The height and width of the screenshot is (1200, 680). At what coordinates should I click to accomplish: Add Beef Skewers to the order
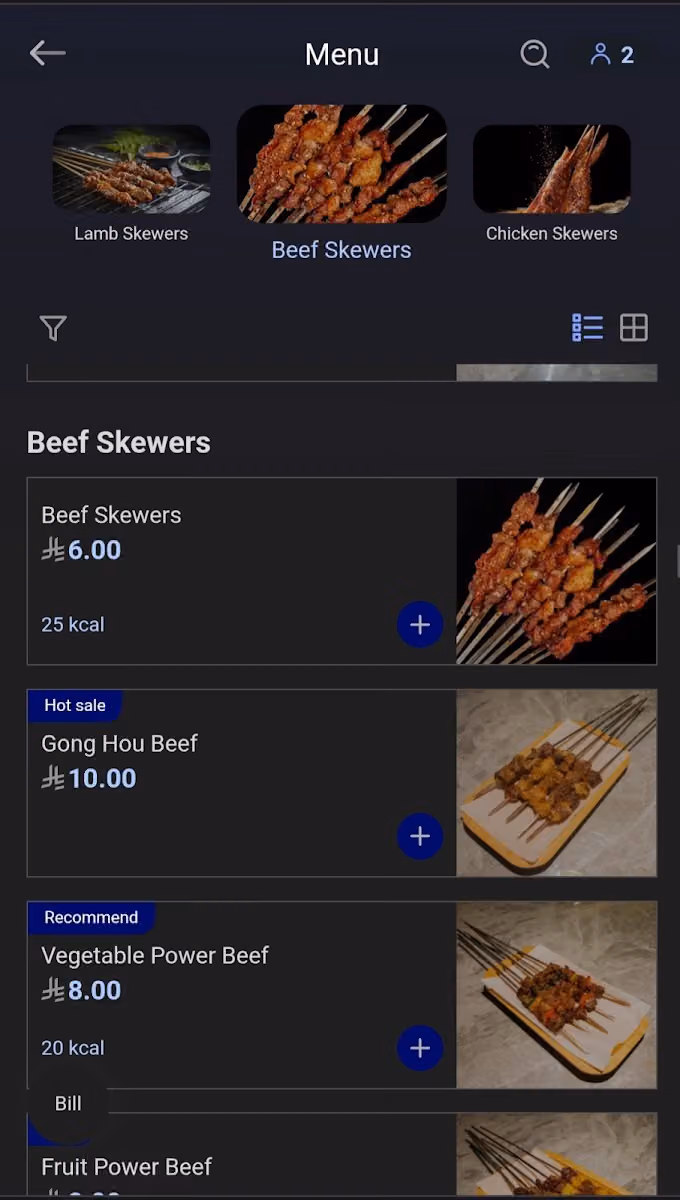[x=420, y=625]
